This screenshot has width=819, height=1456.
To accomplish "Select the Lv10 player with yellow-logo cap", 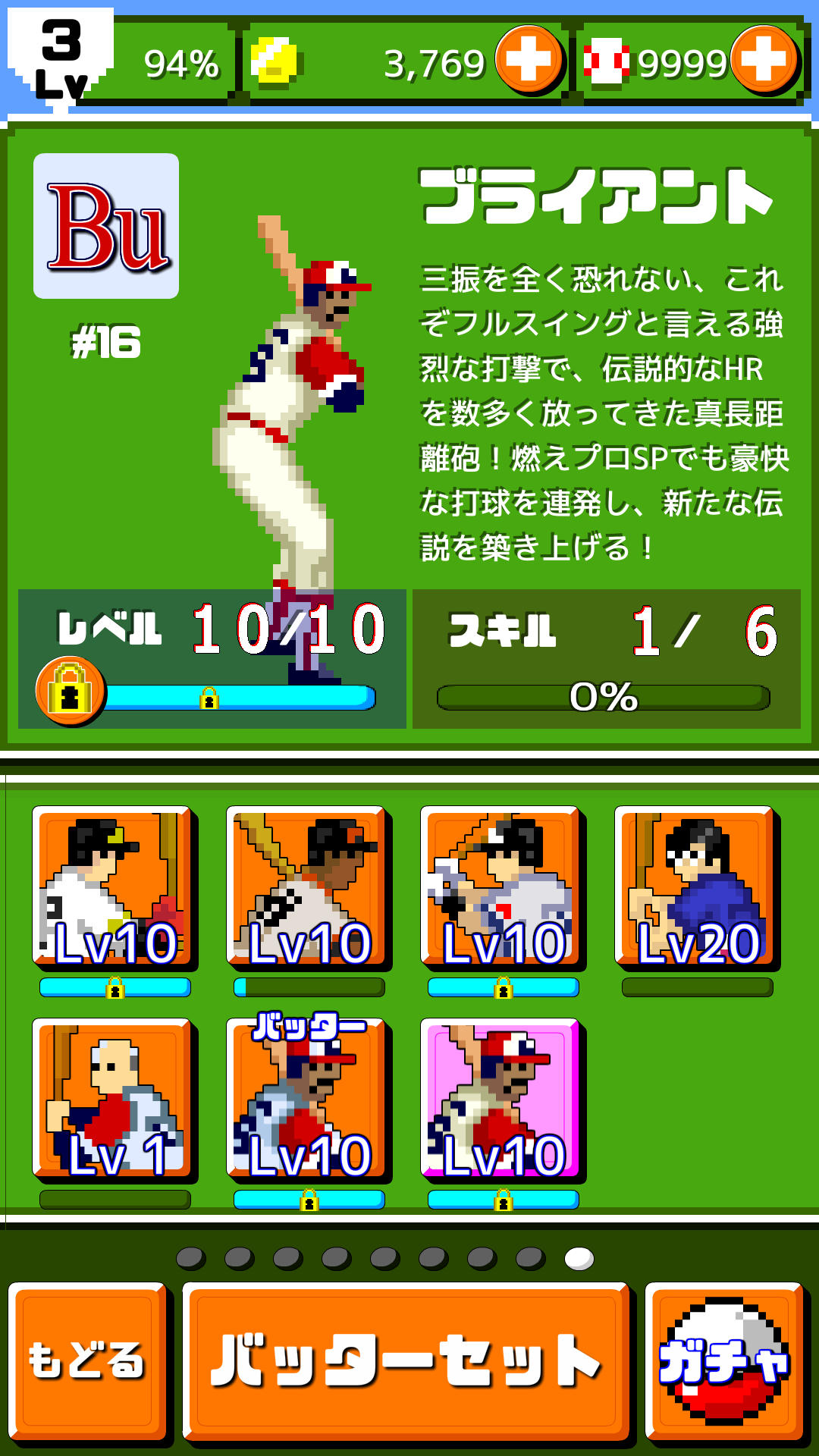I will click(x=114, y=887).
